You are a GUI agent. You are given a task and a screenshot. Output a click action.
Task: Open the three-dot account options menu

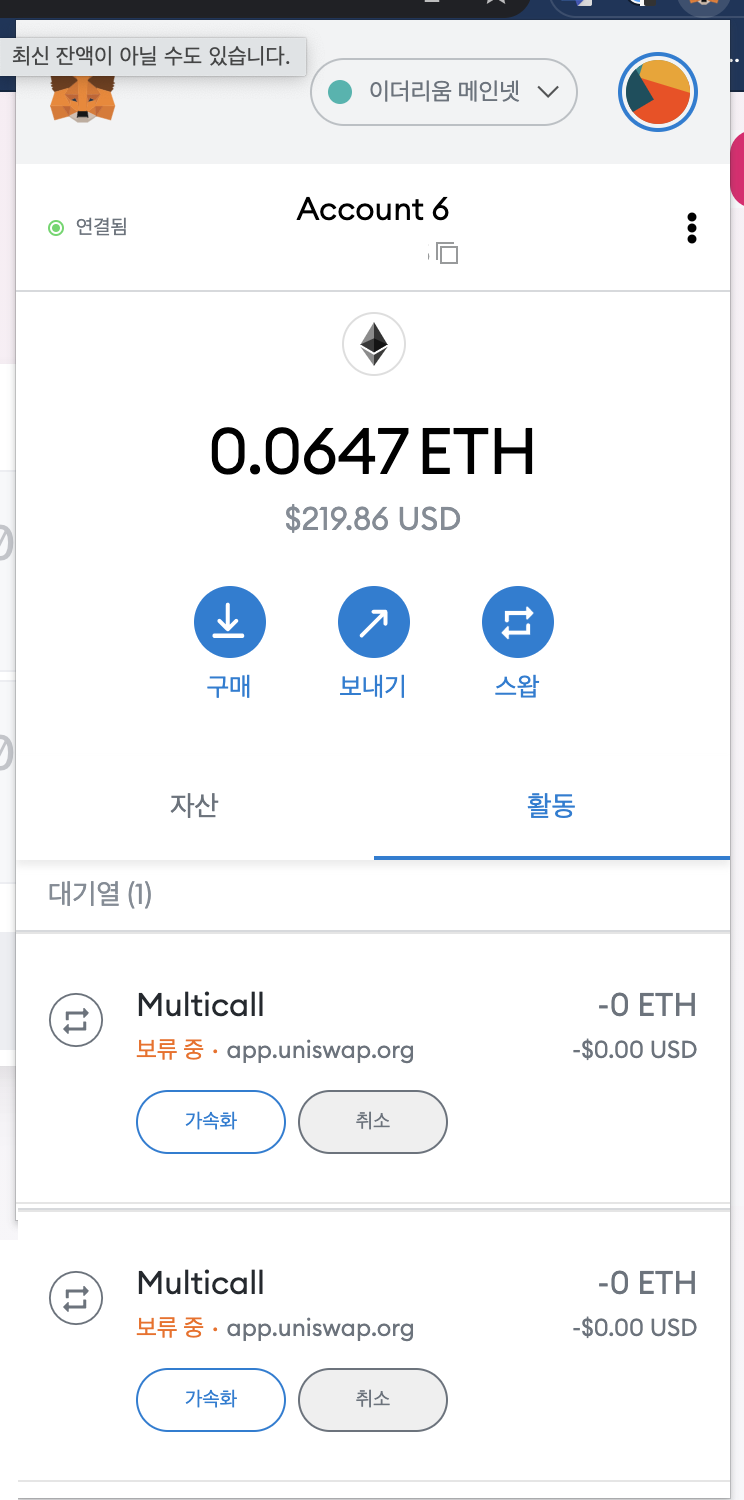pyautogui.click(x=691, y=228)
